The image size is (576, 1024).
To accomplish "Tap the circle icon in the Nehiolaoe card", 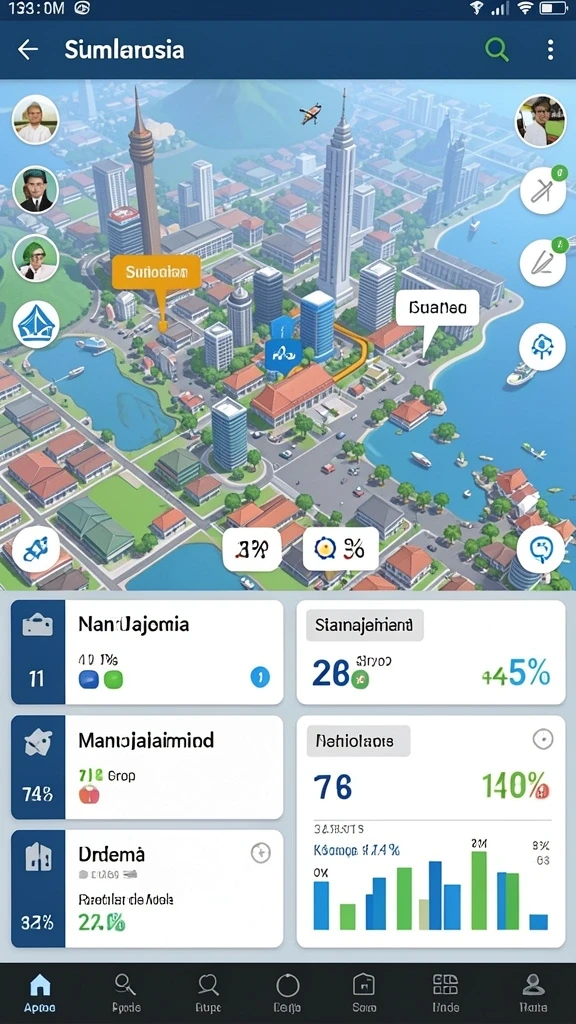I will click(543, 739).
